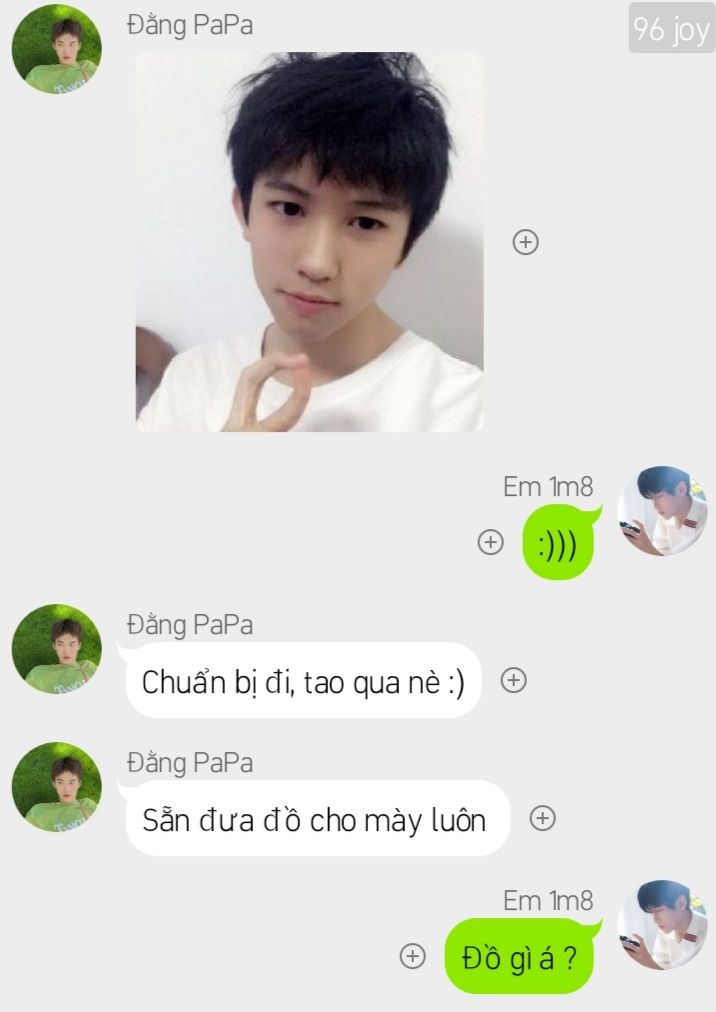Tap plus icon beside "Chuẩn bị đi, tao qua nè"
716x1012 pixels.
click(x=513, y=680)
